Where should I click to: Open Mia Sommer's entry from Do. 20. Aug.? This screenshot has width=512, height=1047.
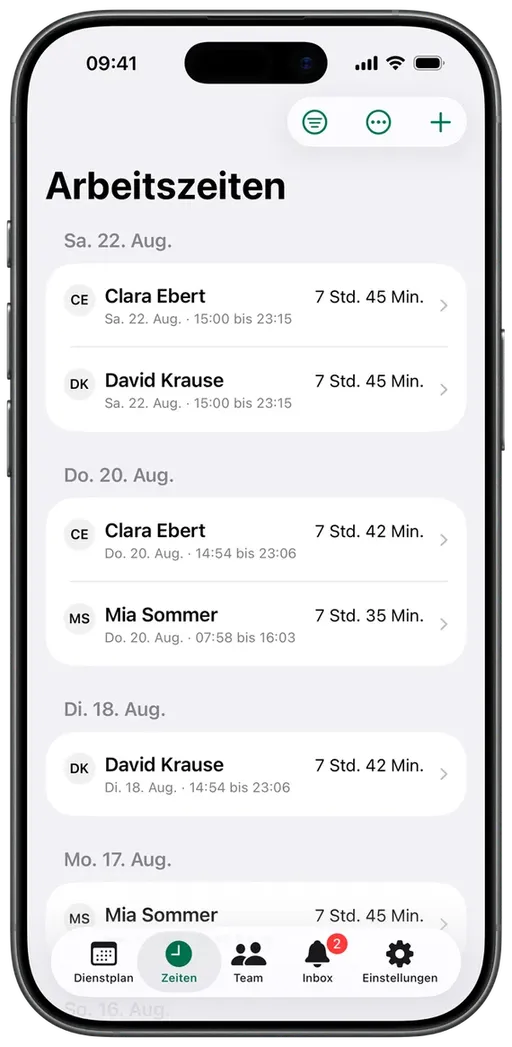[256, 624]
